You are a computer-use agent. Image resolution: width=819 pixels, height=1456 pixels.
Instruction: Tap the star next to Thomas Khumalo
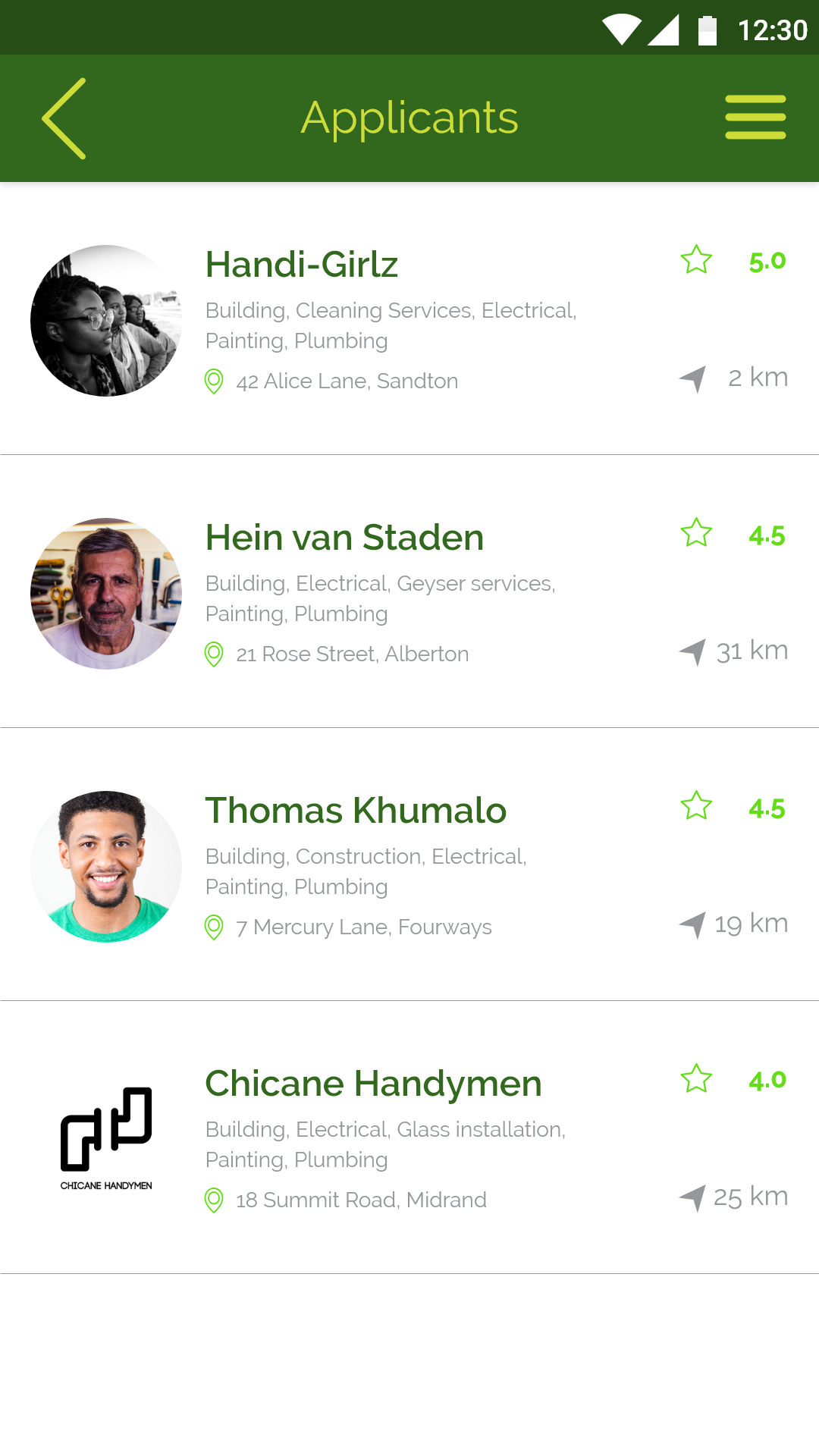tap(696, 806)
